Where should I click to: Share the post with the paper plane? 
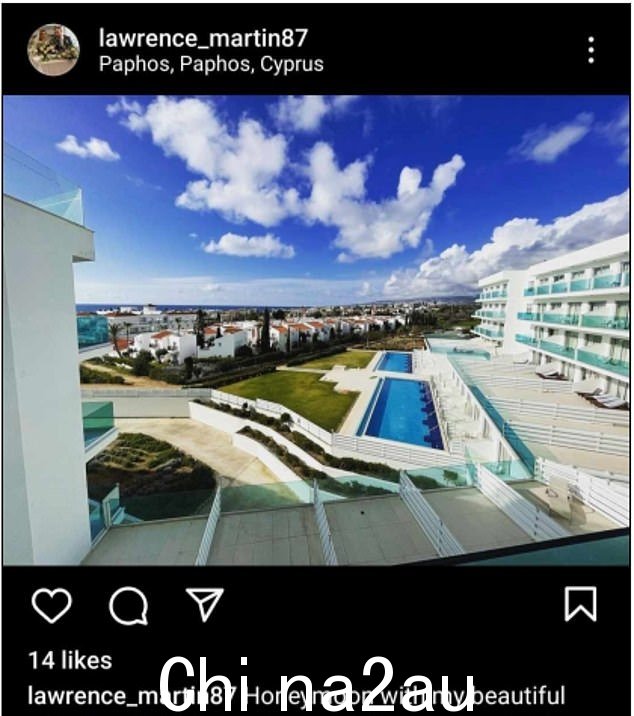pos(205,604)
